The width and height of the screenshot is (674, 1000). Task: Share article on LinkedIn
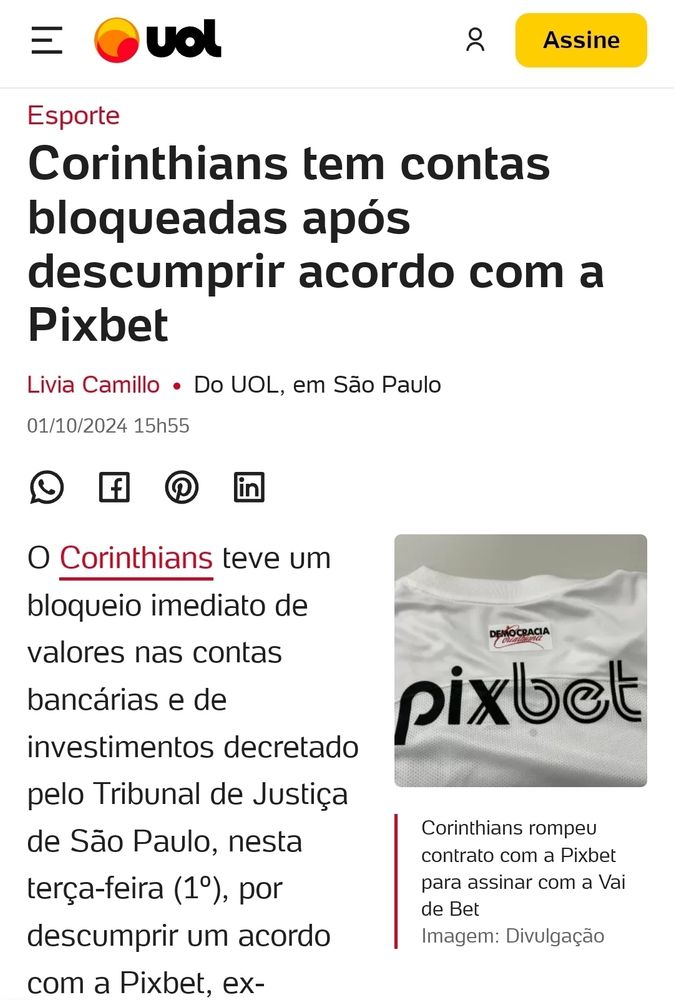tap(249, 487)
